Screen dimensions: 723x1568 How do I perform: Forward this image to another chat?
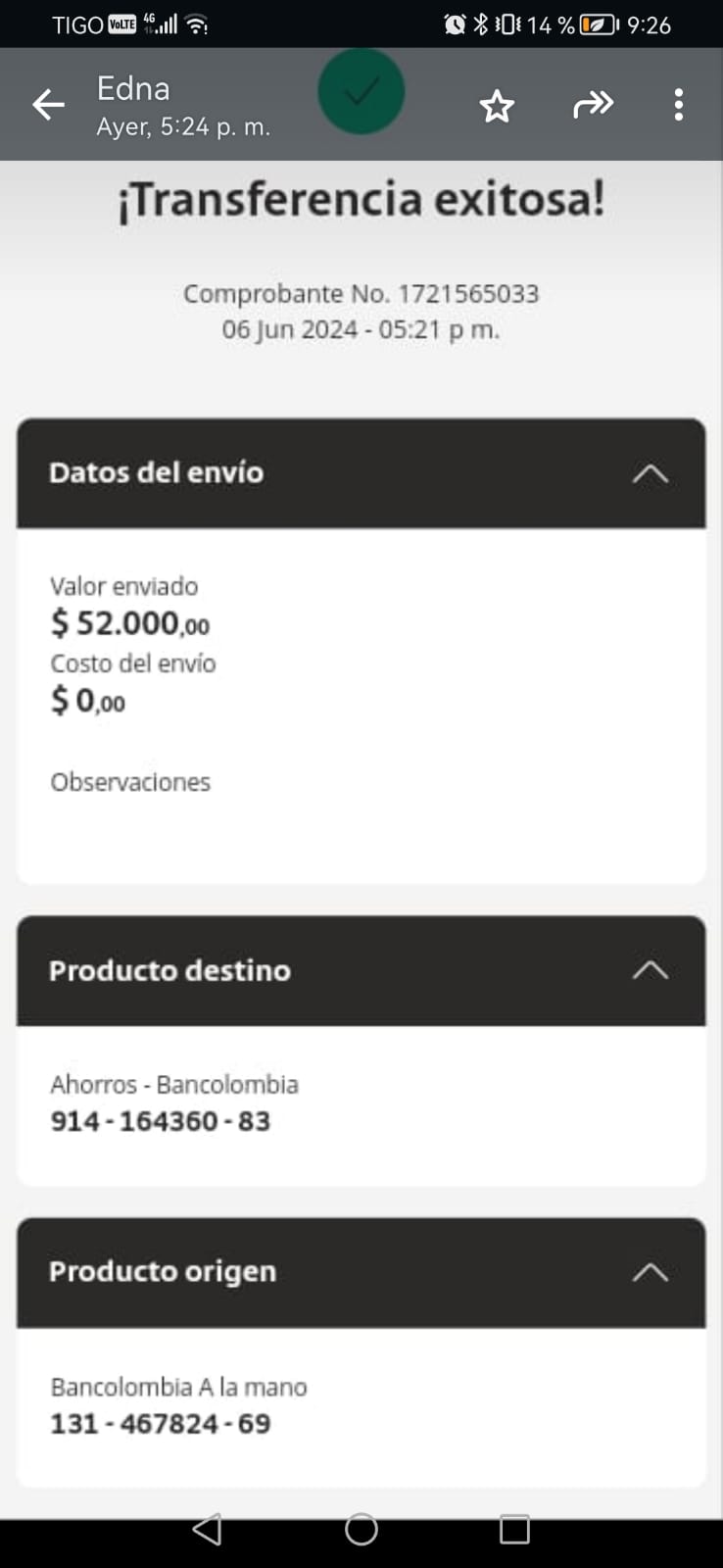click(x=593, y=105)
